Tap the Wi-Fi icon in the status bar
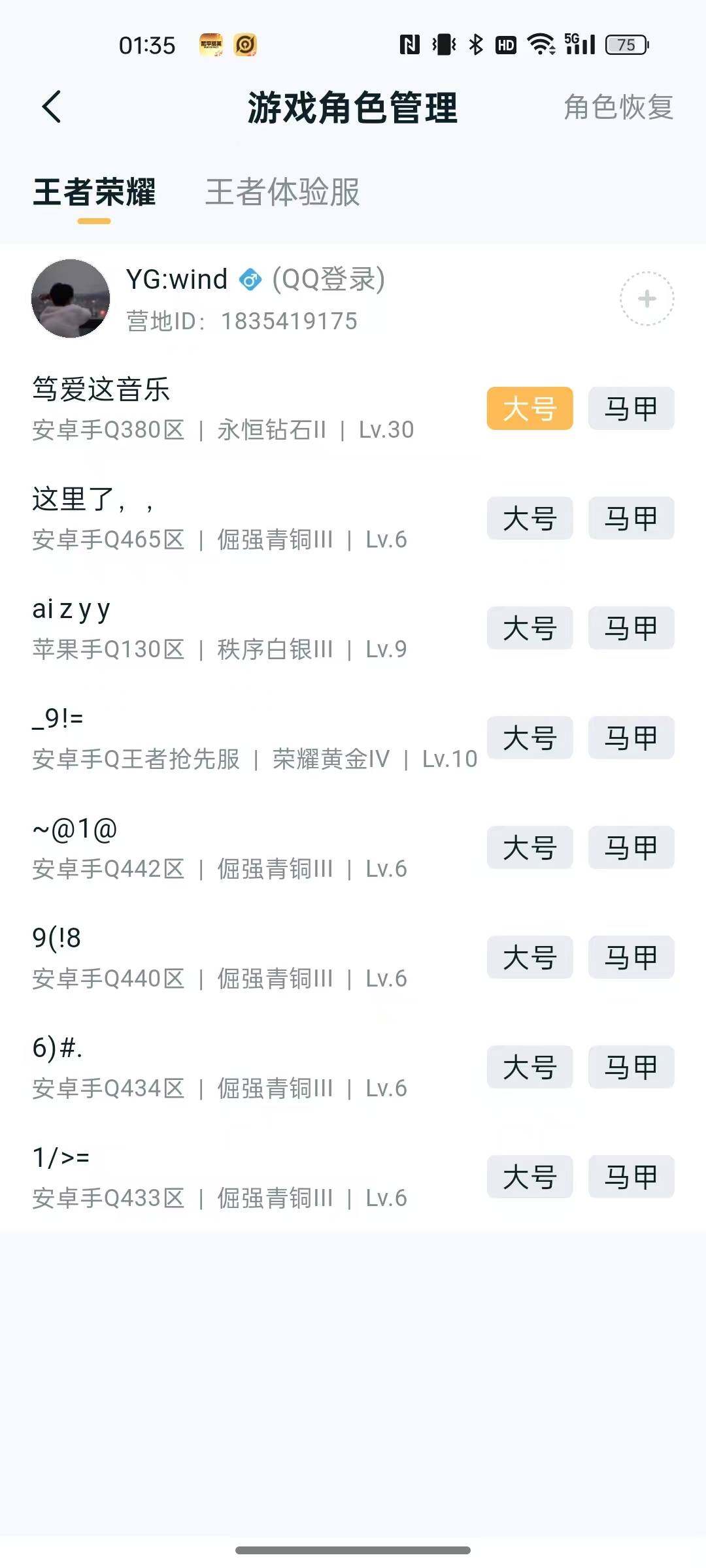Screen dimensions: 706x1568 [x=540, y=43]
